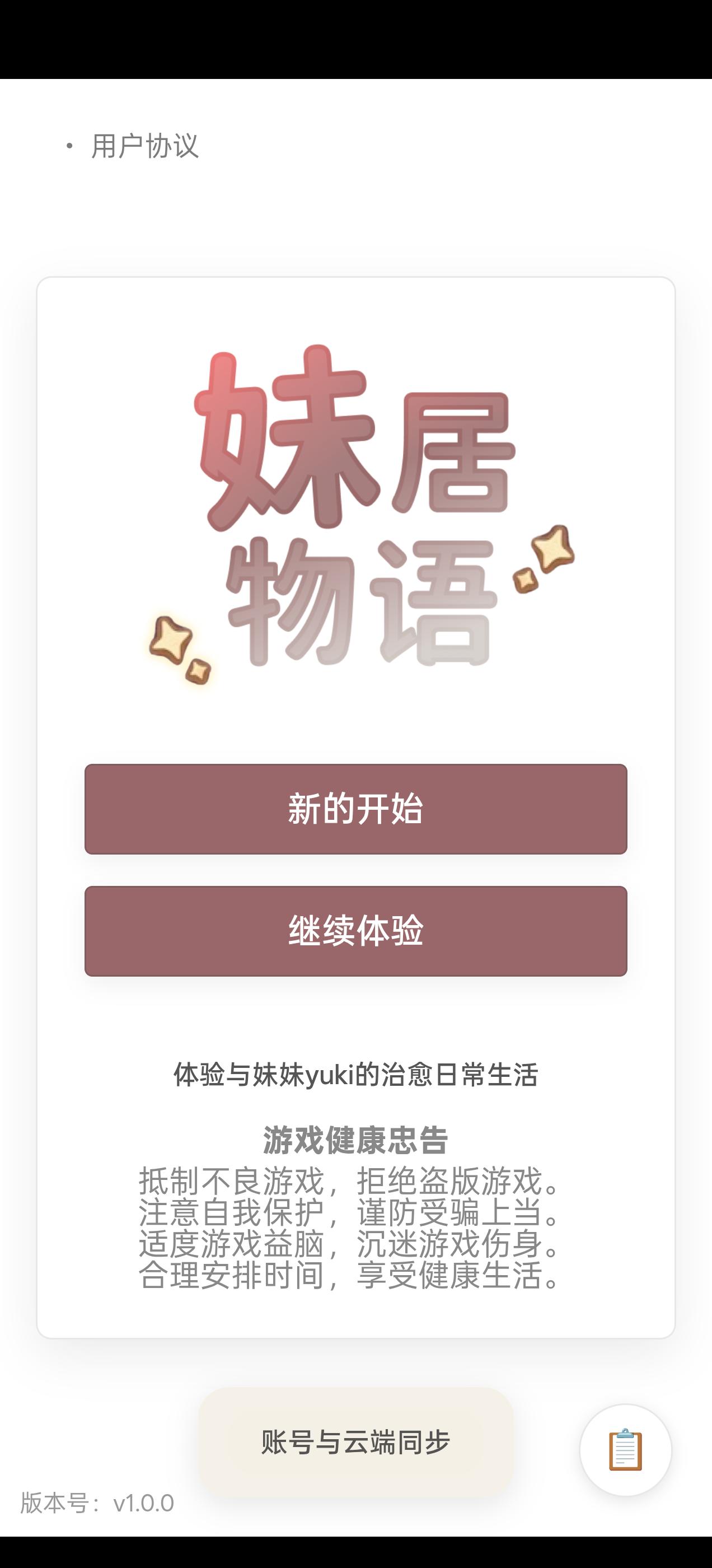Open 账号与云端同步 settings
712x1568 pixels.
click(355, 1442)
